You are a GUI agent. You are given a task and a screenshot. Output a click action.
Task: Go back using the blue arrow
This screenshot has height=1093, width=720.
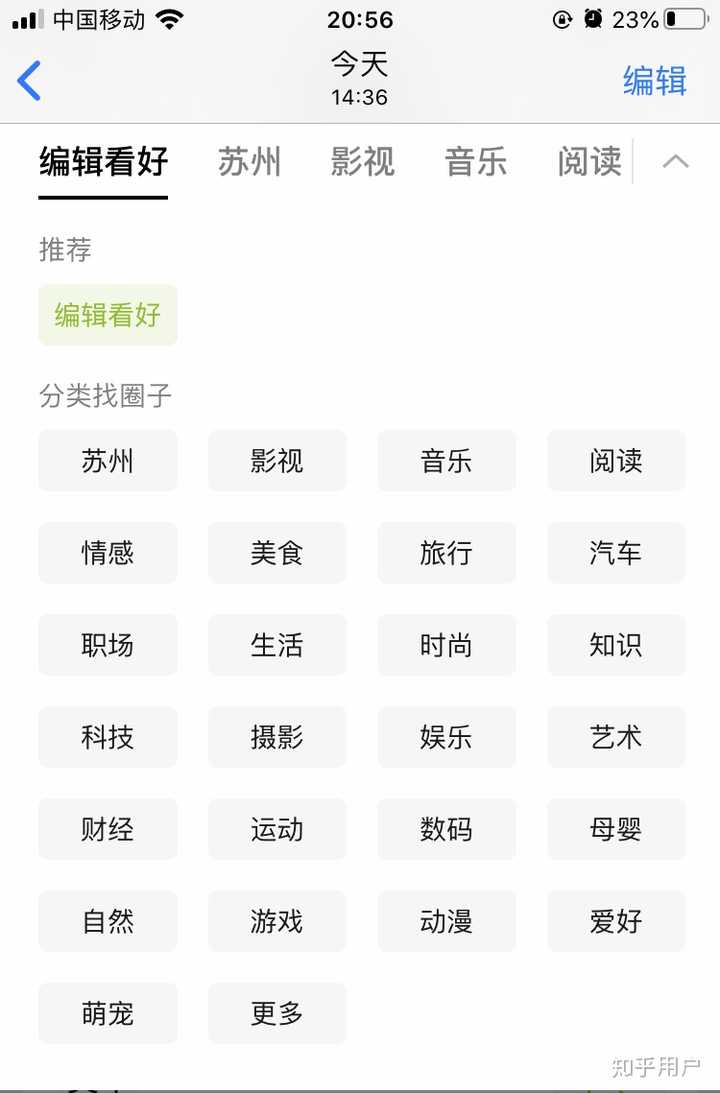tap(29, 80)
